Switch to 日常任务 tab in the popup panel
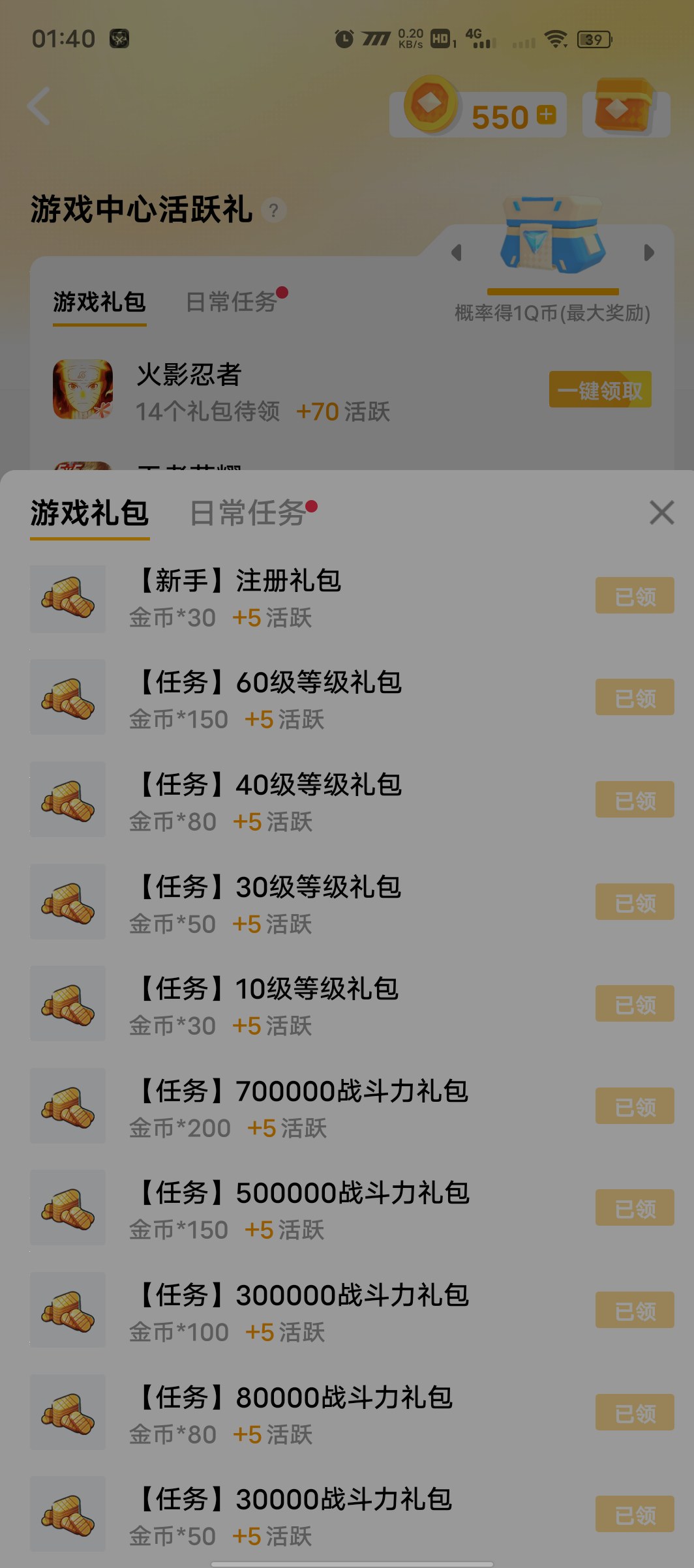This screenshot has width=694, height=1568. tap(248, 513)
